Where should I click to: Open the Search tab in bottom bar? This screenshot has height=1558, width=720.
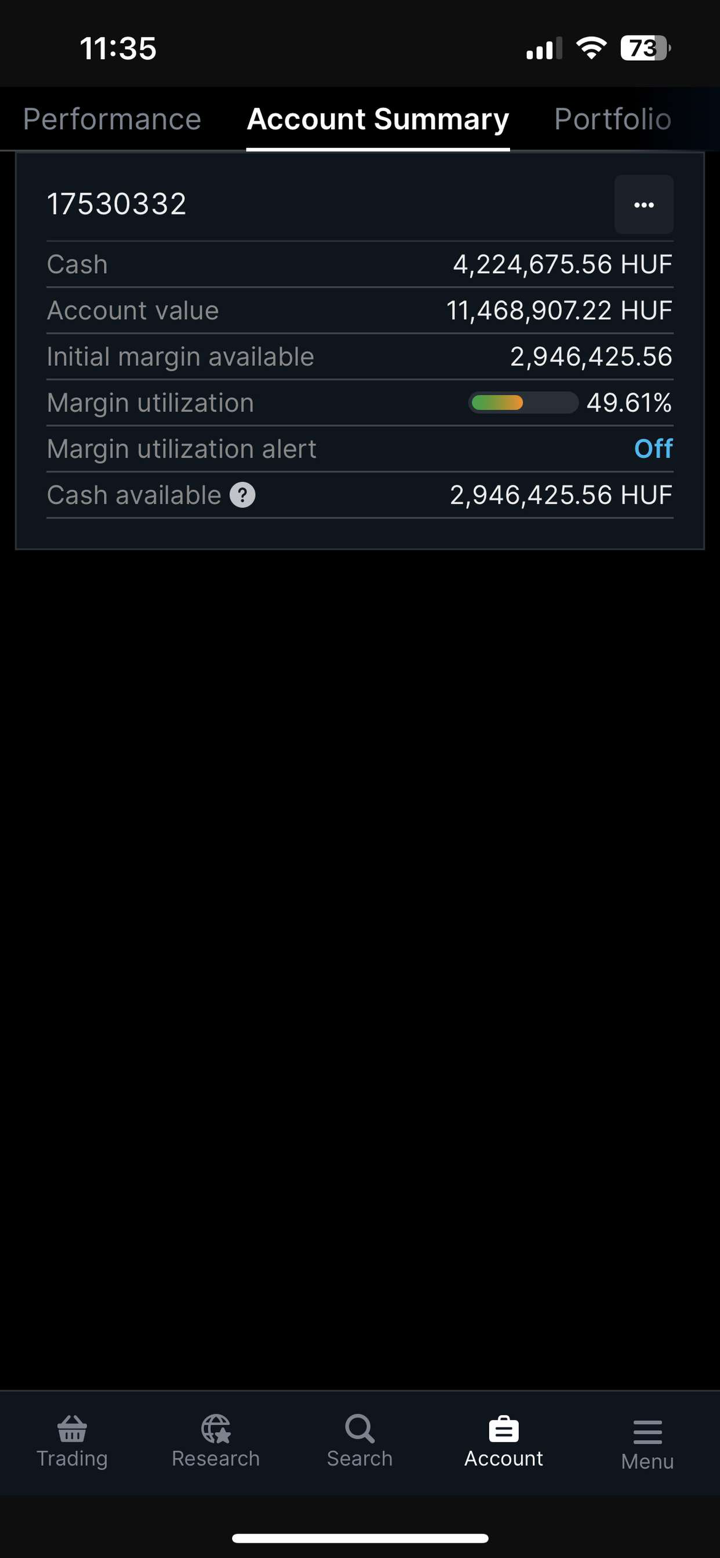click(360, 1441)
